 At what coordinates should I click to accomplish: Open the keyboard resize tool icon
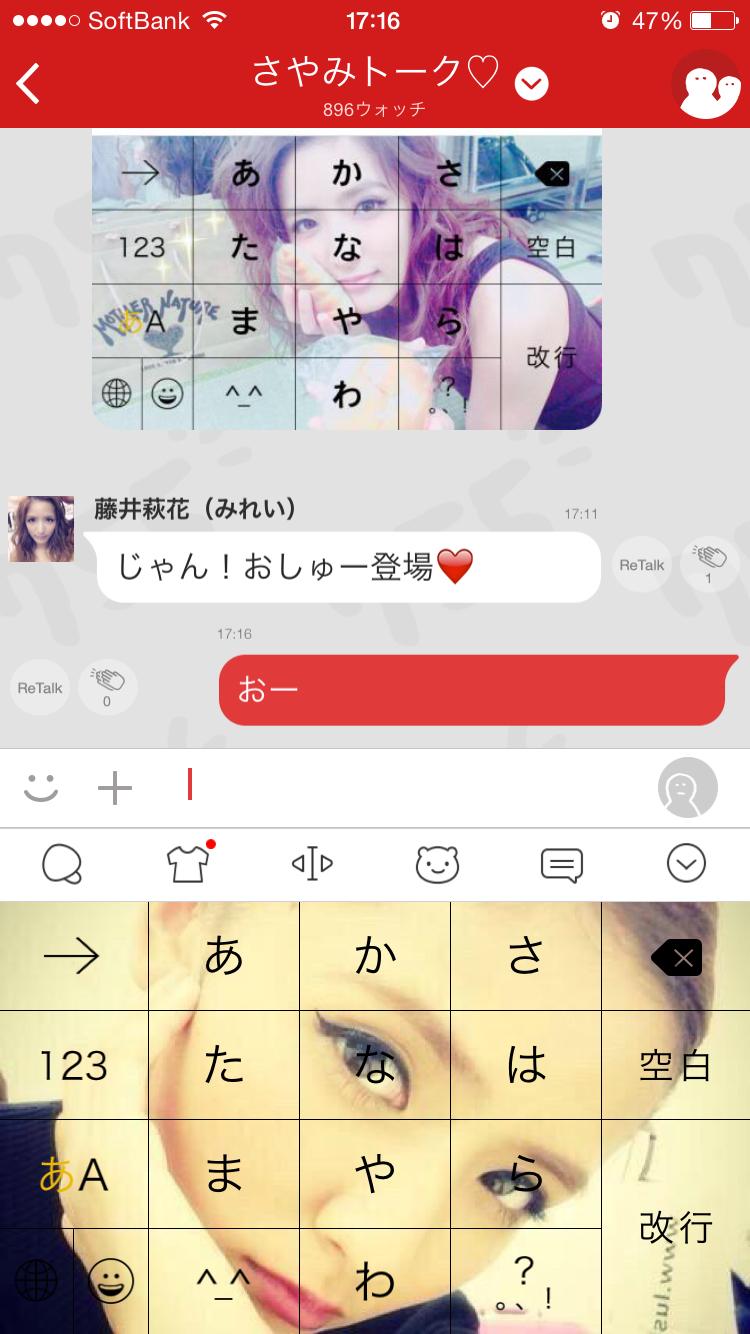click(x=311, y=864)
